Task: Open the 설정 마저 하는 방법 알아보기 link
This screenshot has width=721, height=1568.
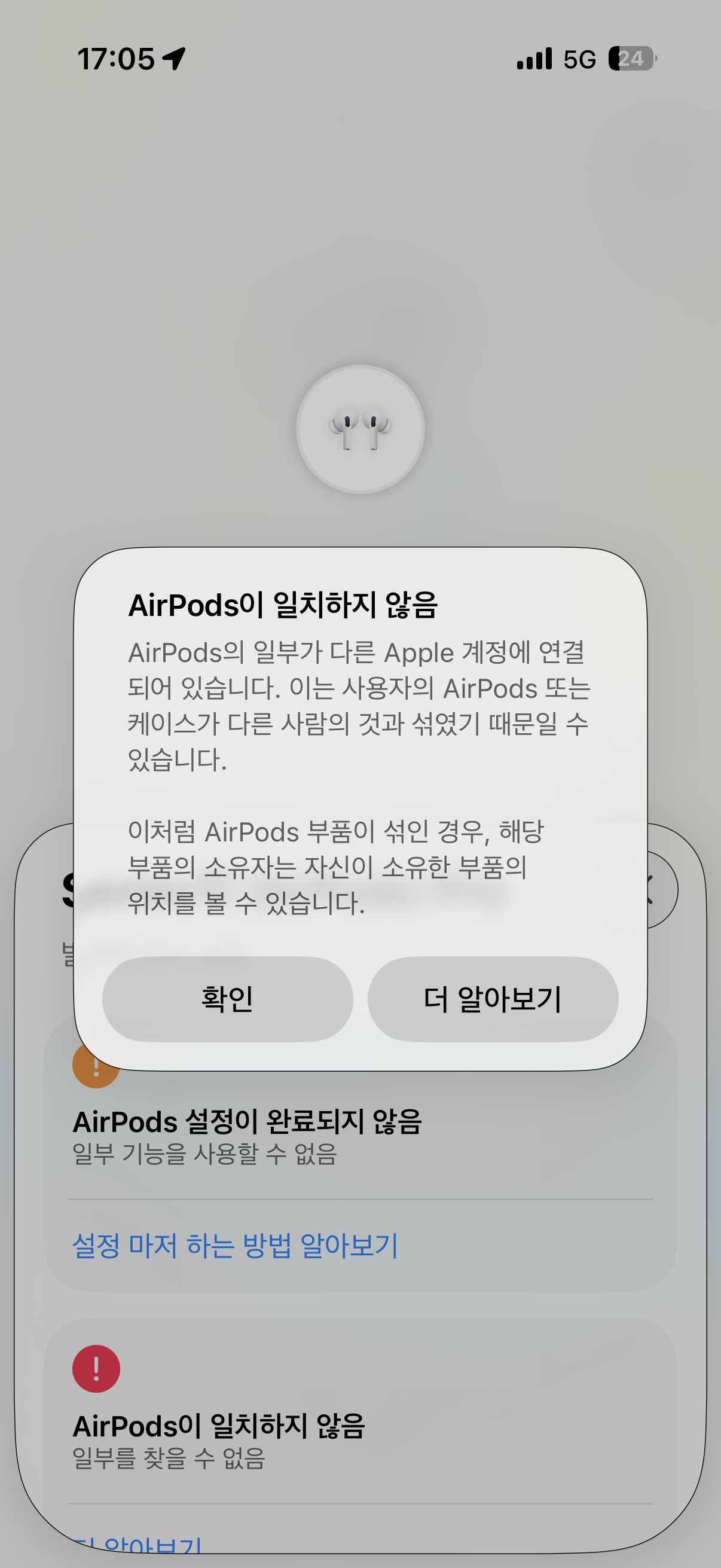Action: [235, 1245]
